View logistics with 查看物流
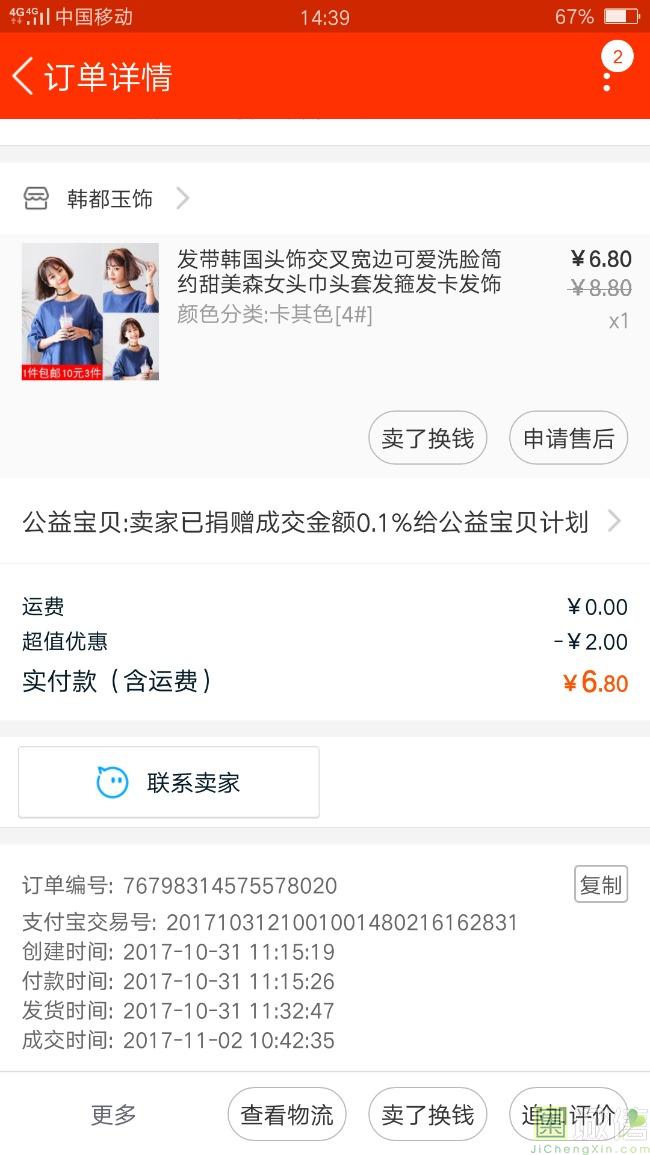The height and width of the screenshot is (1155, 650). 287,1114
